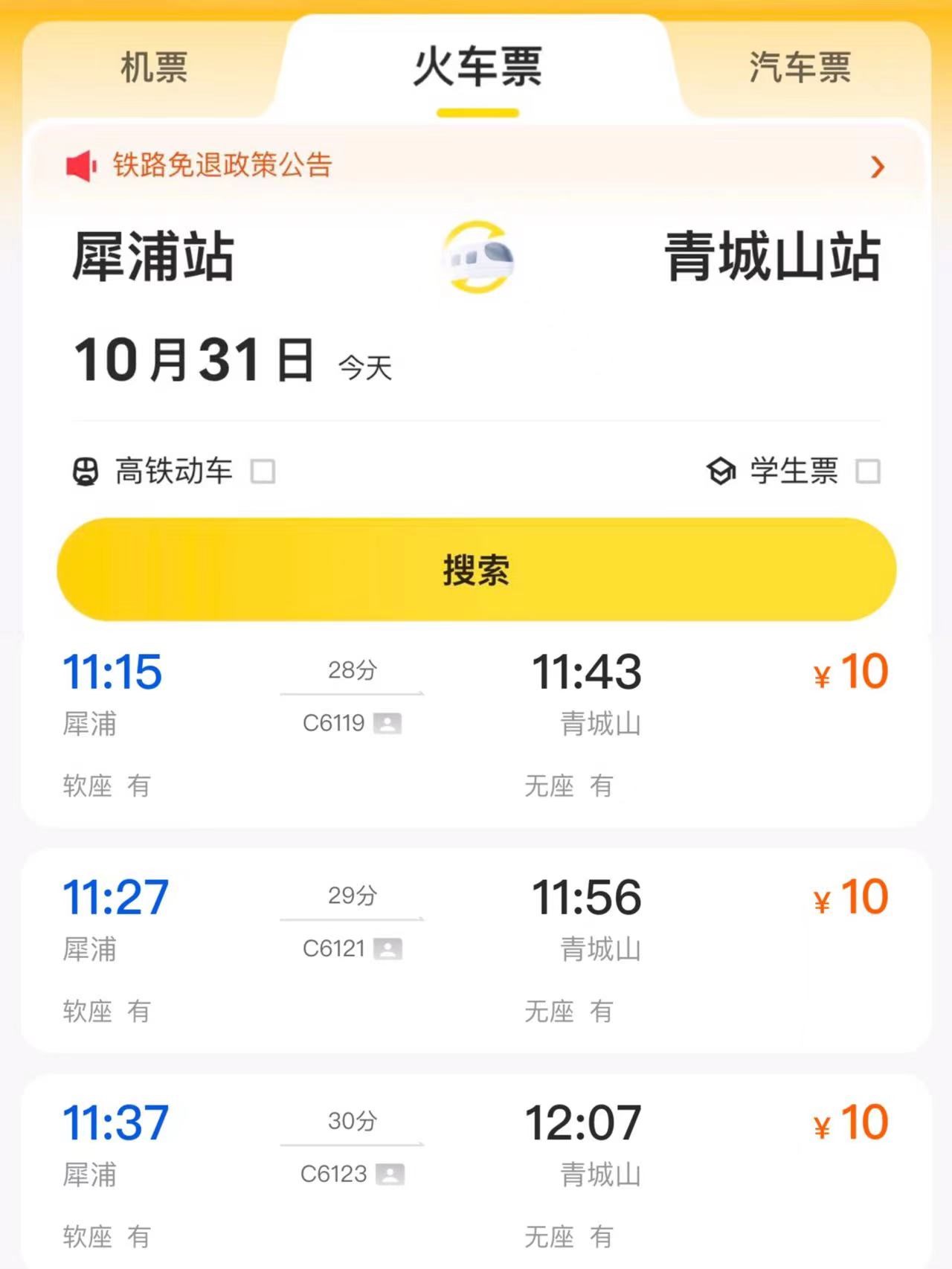
Task: Check the 高铁动车 filter box
Action: click(263, 472)
